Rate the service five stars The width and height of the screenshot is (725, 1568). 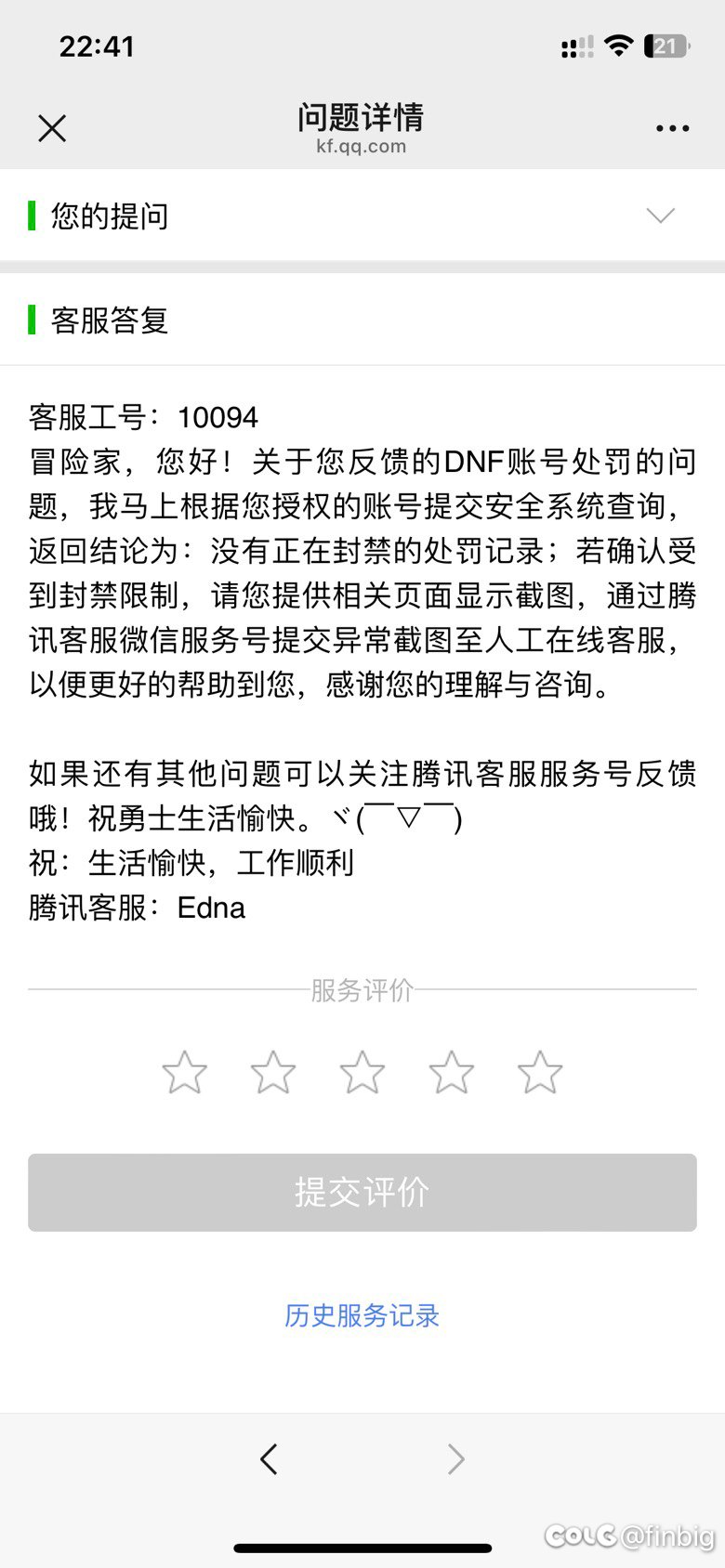(540, 1072)
